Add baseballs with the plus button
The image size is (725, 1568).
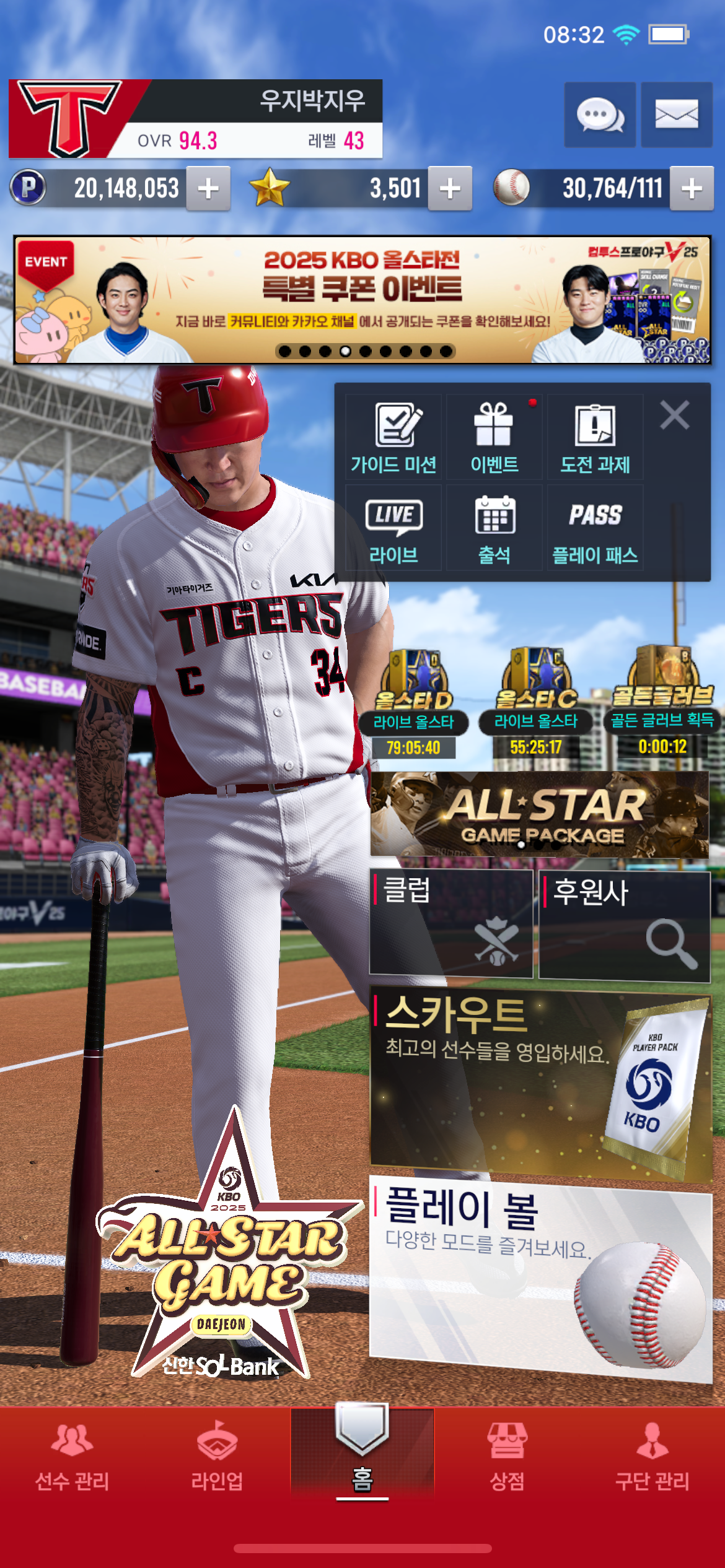pos(692,188)
